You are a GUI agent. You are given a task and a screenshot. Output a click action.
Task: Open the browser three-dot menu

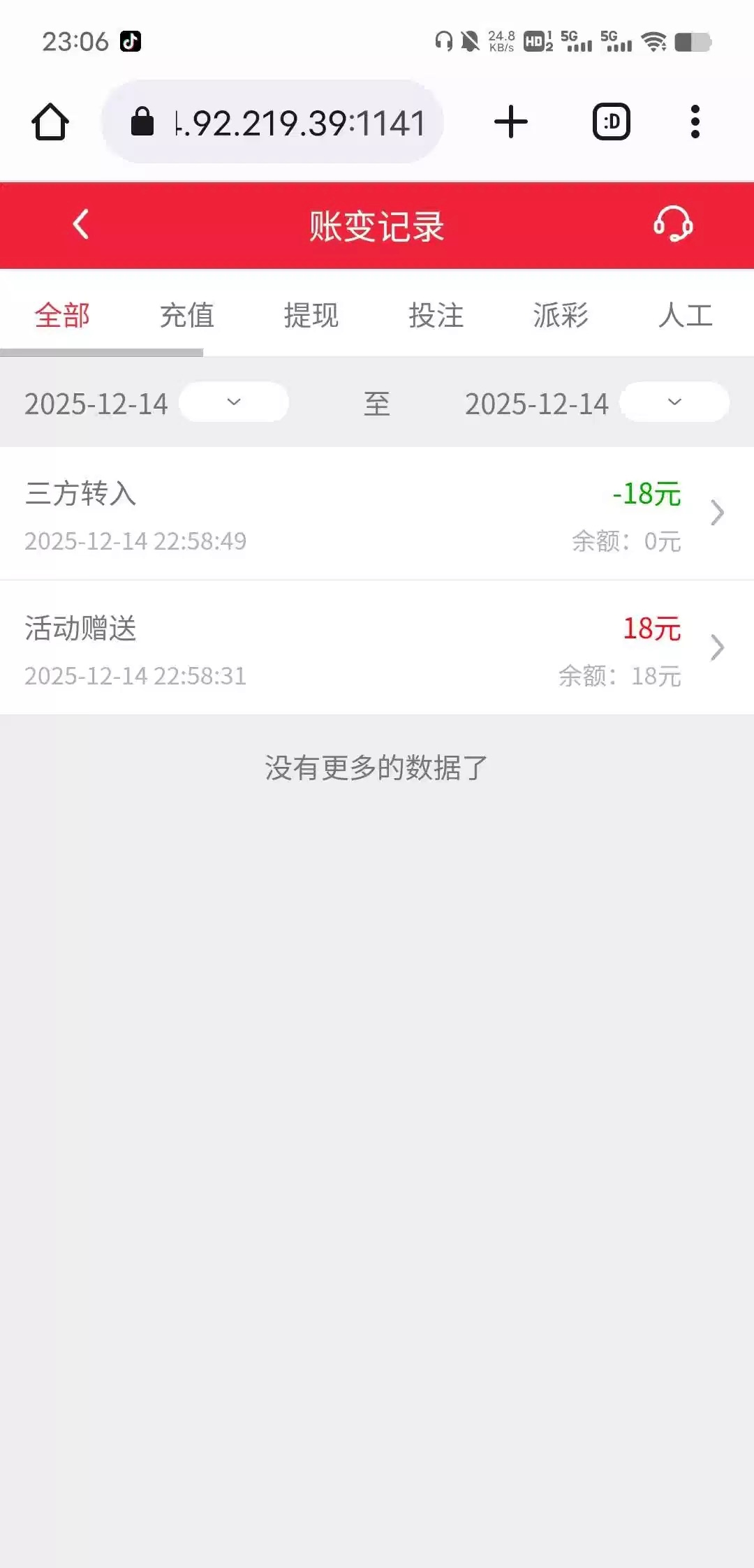point(695,121)
